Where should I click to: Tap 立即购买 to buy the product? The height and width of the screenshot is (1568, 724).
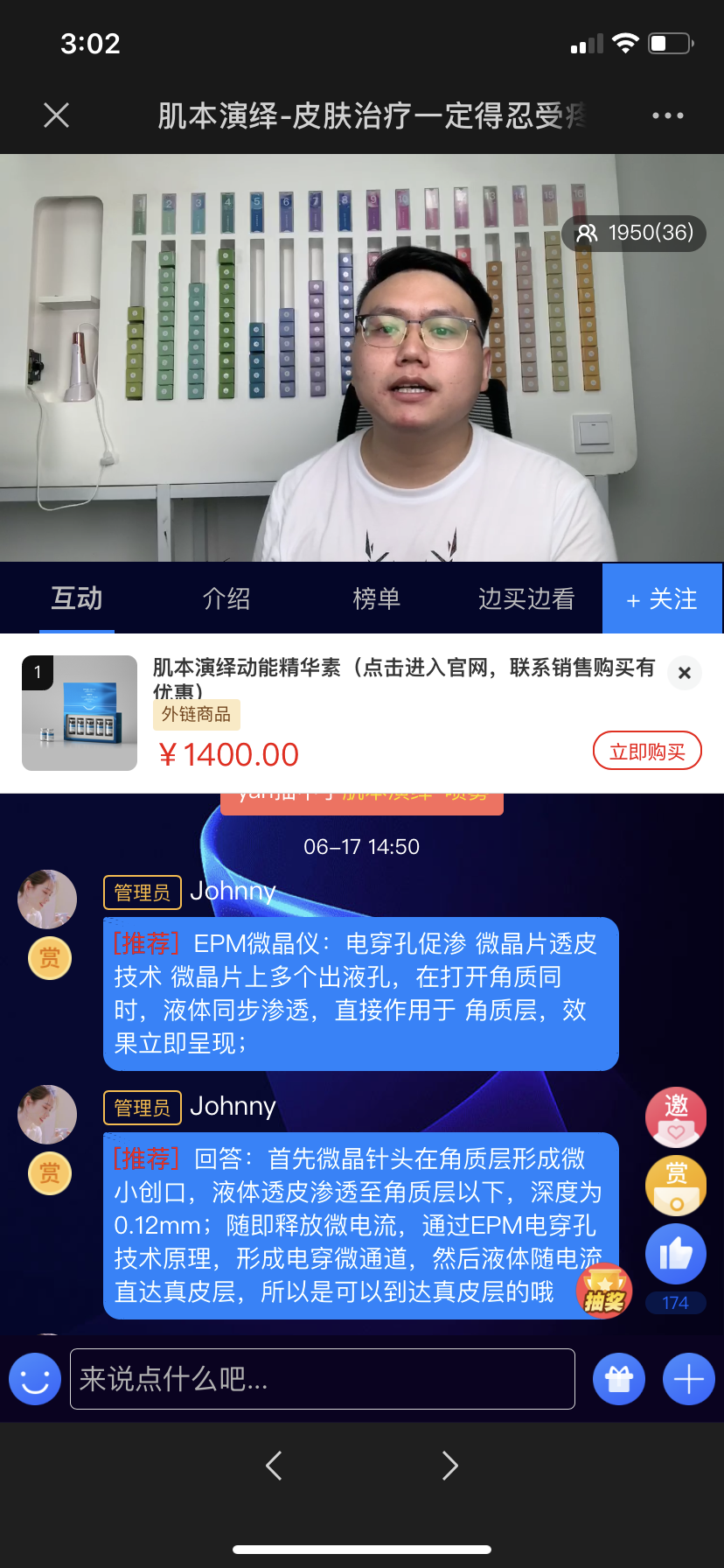click(x=647, y=752)
